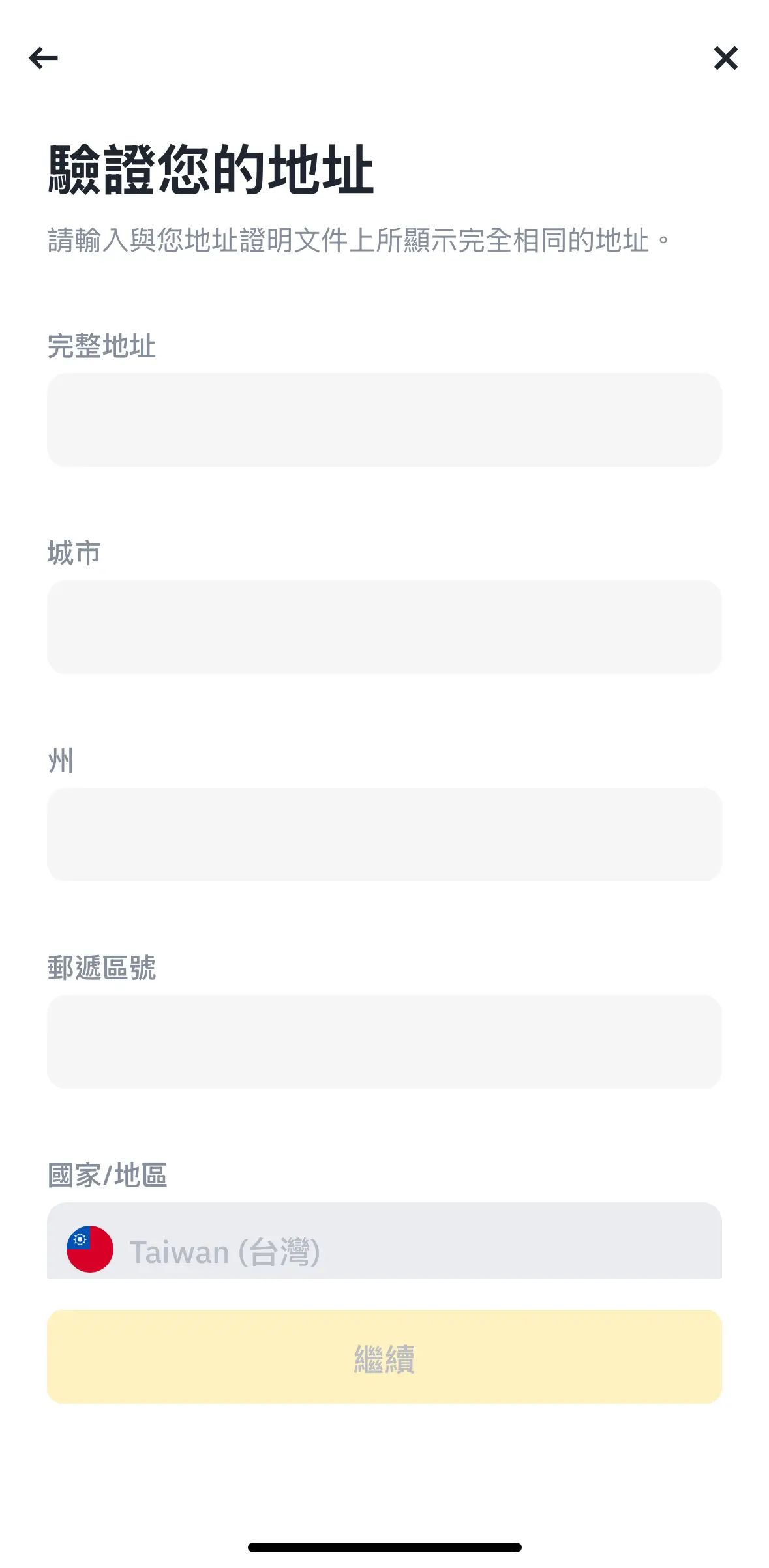Focus the 城市 city field

384,627
